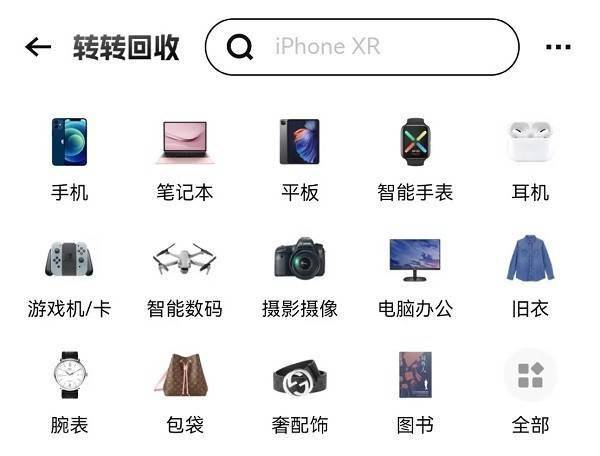Screen dimensions: 600x456
Task: Open the three-dot overflow menu
Action: 558,47
